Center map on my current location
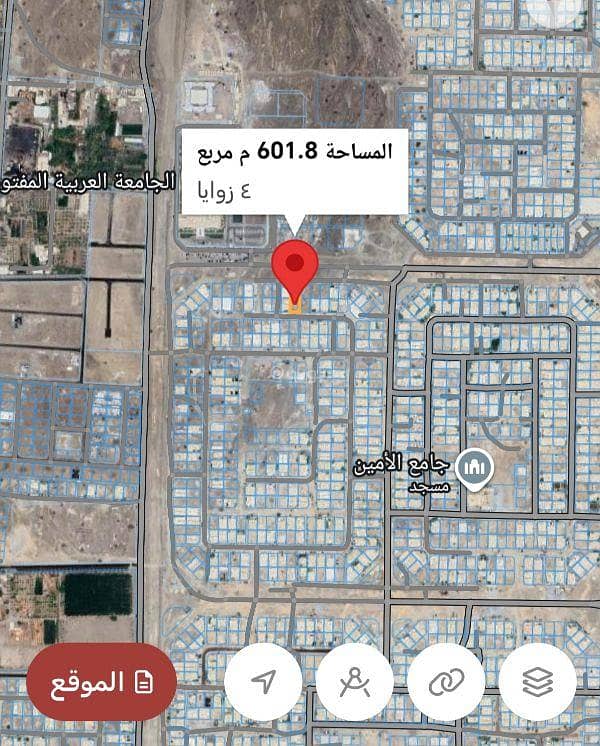This screenshot has width=600, height=746. pyautogui.click(x=263, y=682)
